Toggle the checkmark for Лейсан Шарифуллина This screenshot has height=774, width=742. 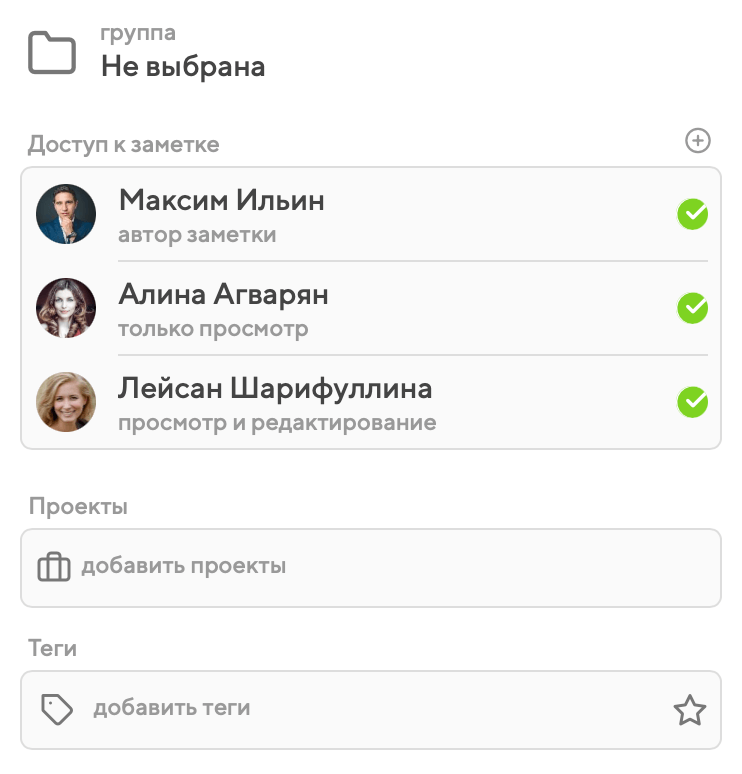pyautogui.click(x=692, y=402)
